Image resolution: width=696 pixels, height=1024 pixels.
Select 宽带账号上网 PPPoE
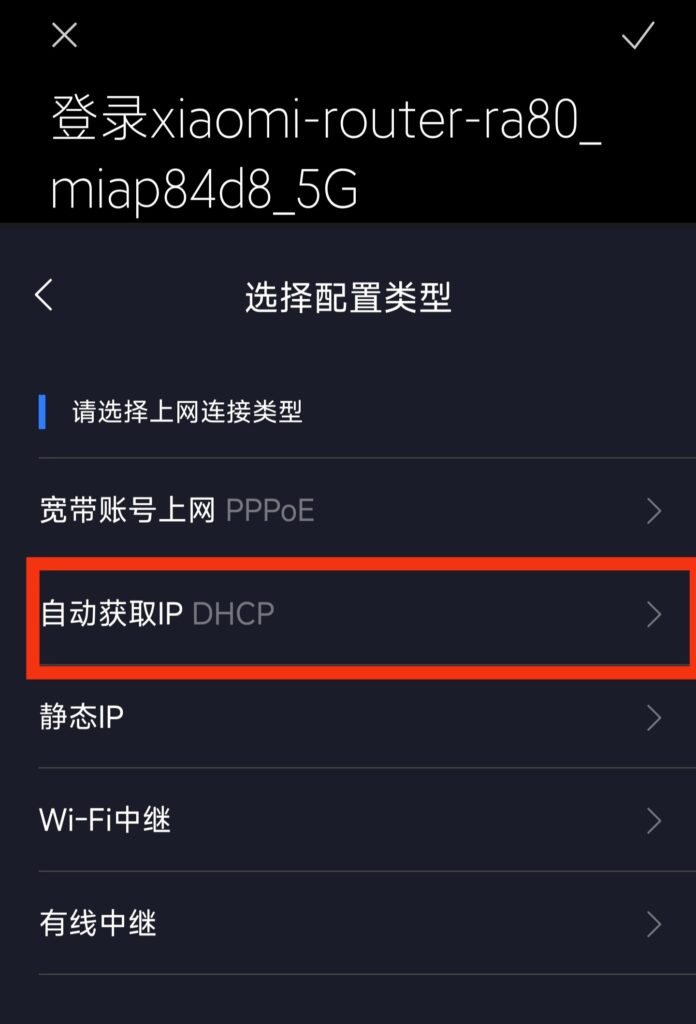(x=348, y=511)
